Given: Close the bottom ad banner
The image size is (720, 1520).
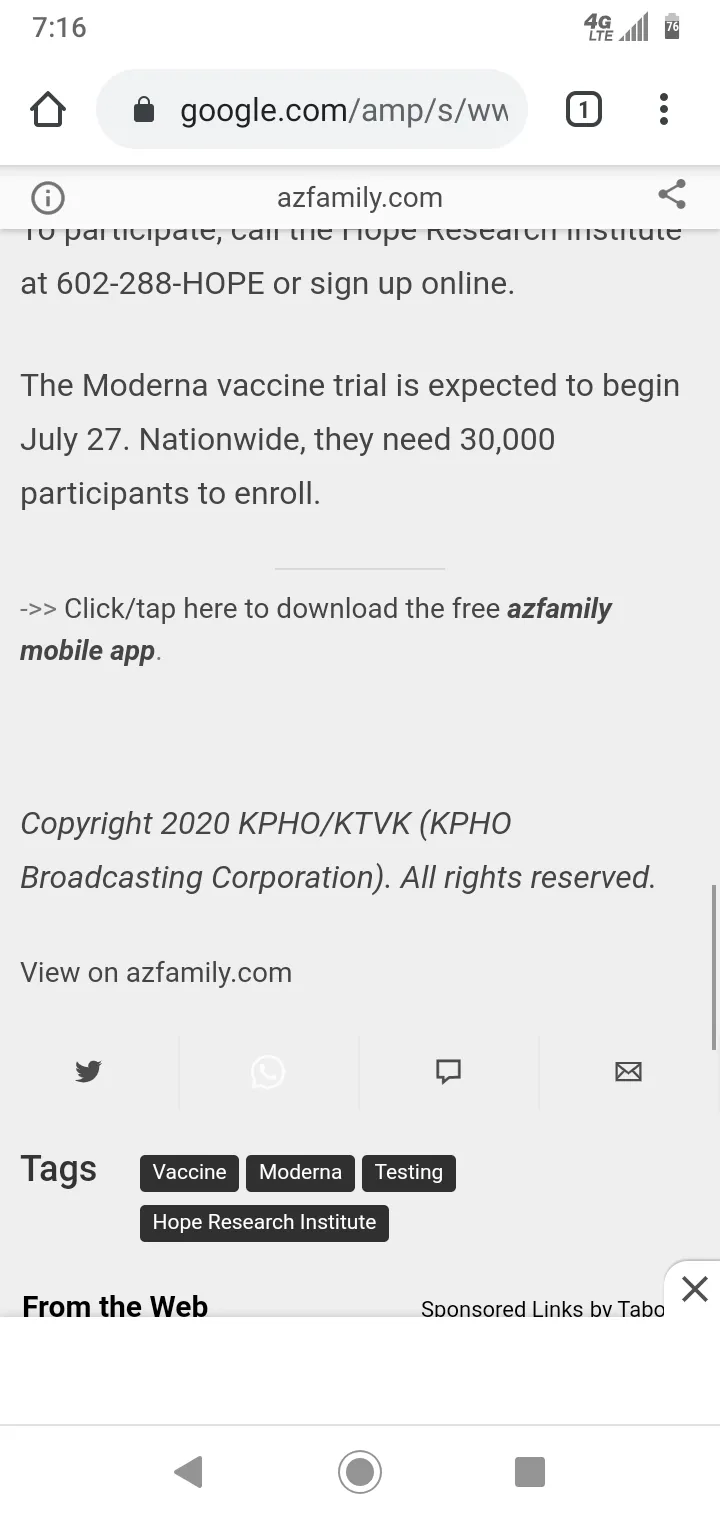Looking at the screenshot, I should tap(694, 1289).
